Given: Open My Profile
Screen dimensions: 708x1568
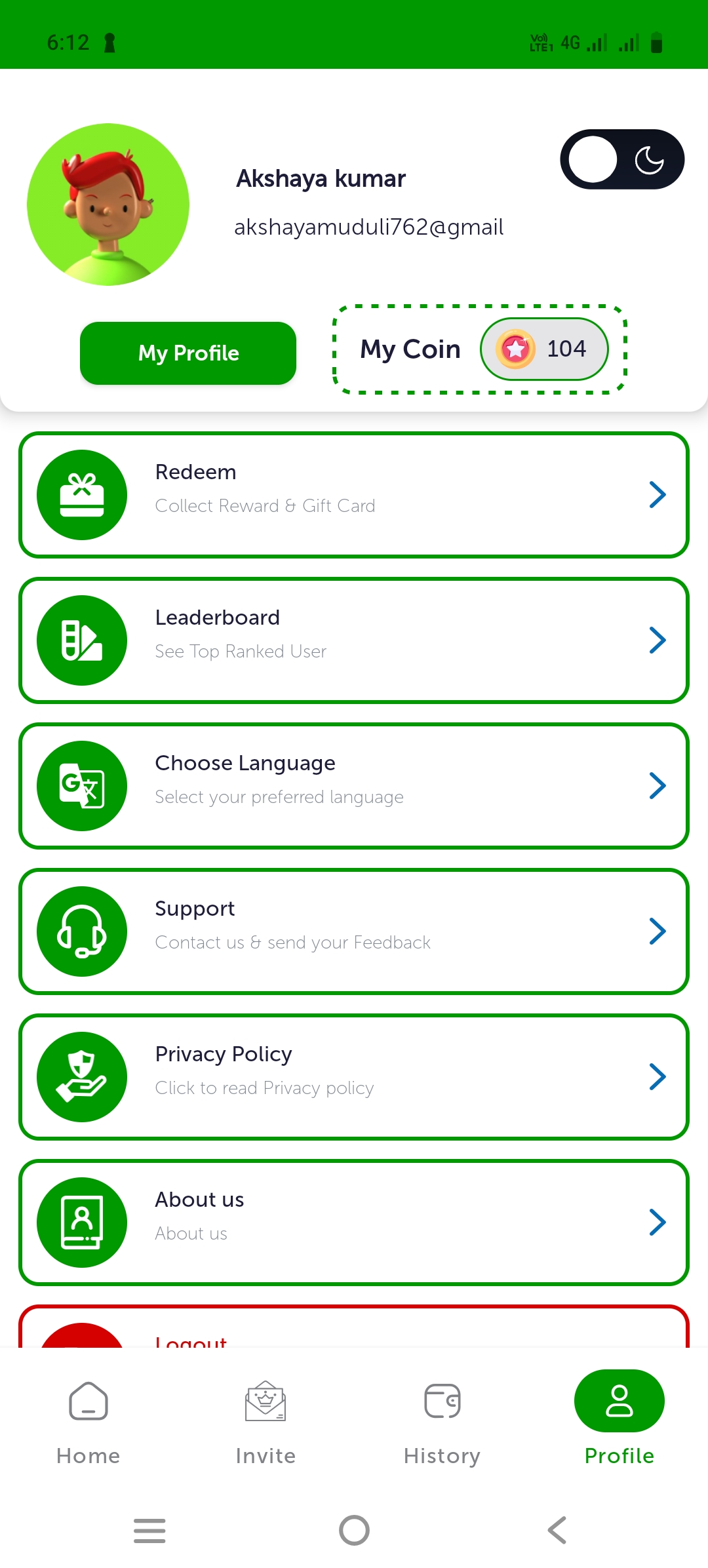Looking at the screenshot, I should click(188, 353).
